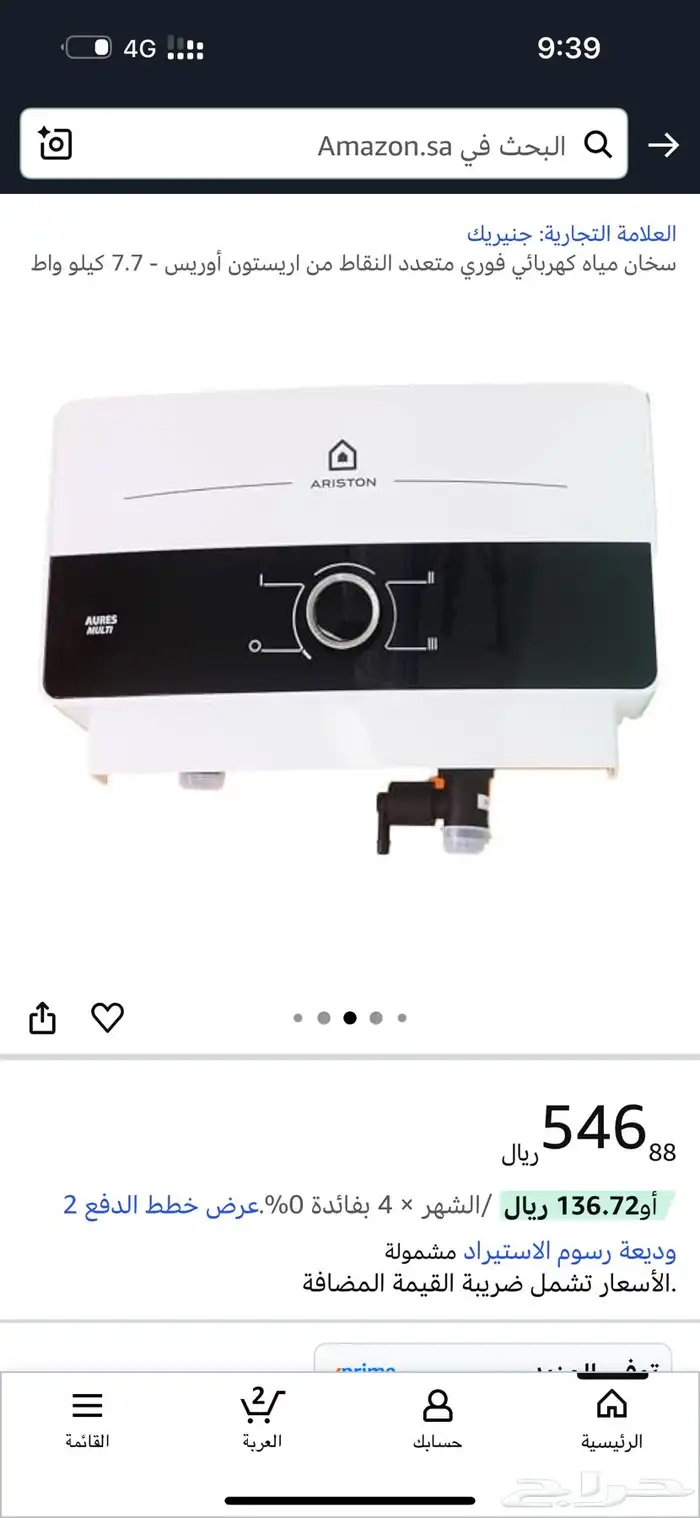This screenshot has height=1518, width=700.
Task: Go back using the arrow beside search
Action: (663, 146)
